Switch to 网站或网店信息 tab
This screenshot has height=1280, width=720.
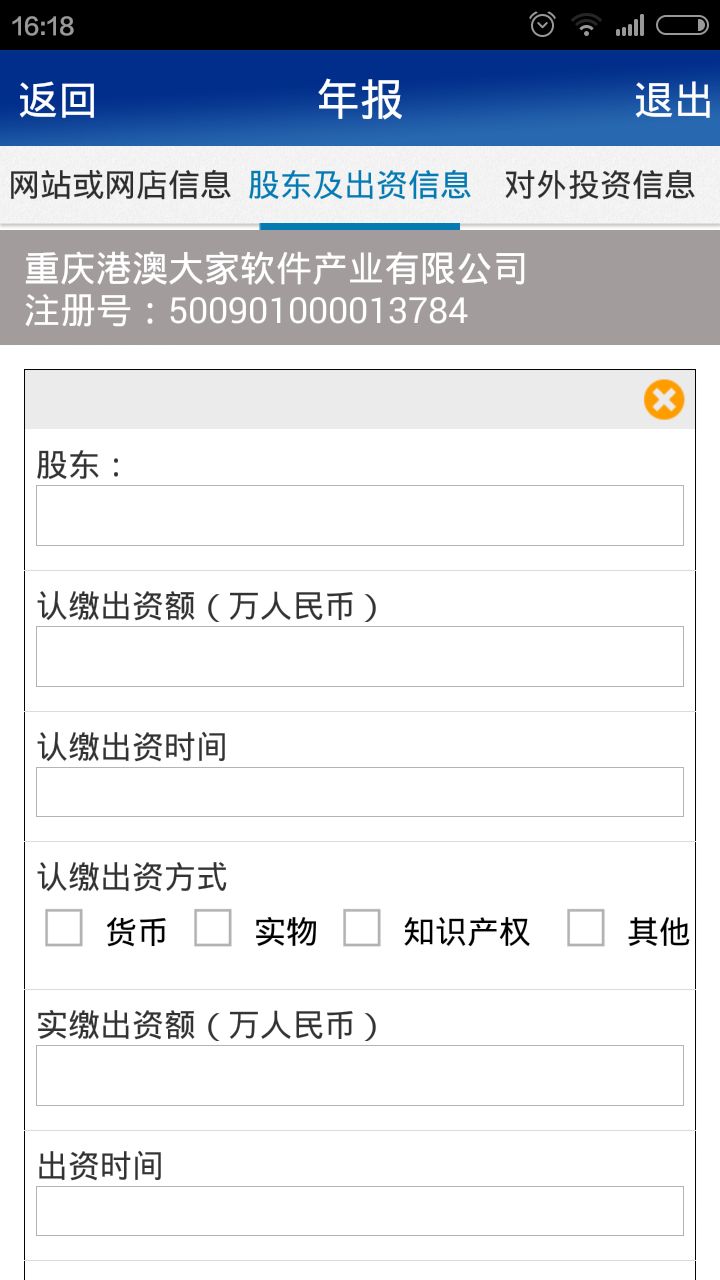pos(120,185)
